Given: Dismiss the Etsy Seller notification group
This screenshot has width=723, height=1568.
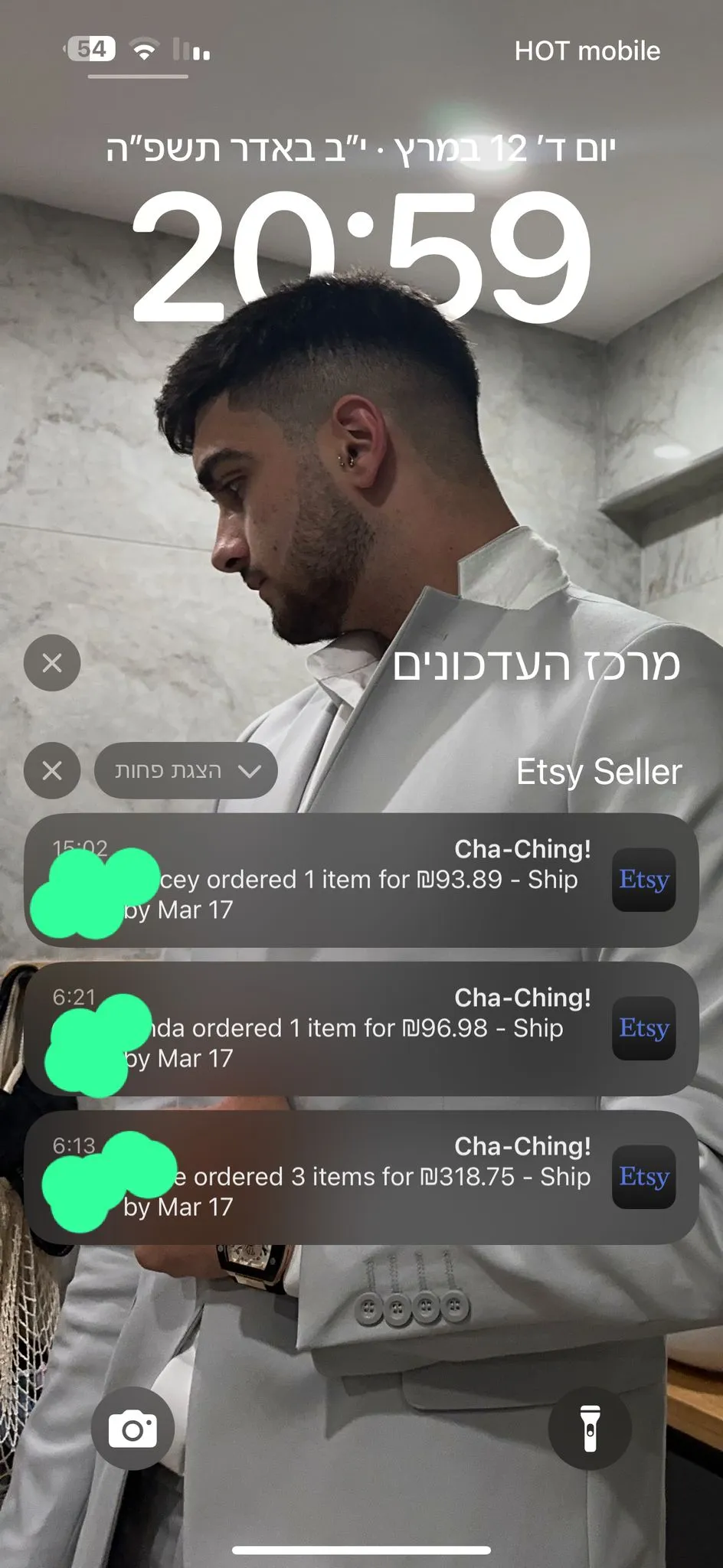Looking at the screenshot, I should (x=52, y=770).
